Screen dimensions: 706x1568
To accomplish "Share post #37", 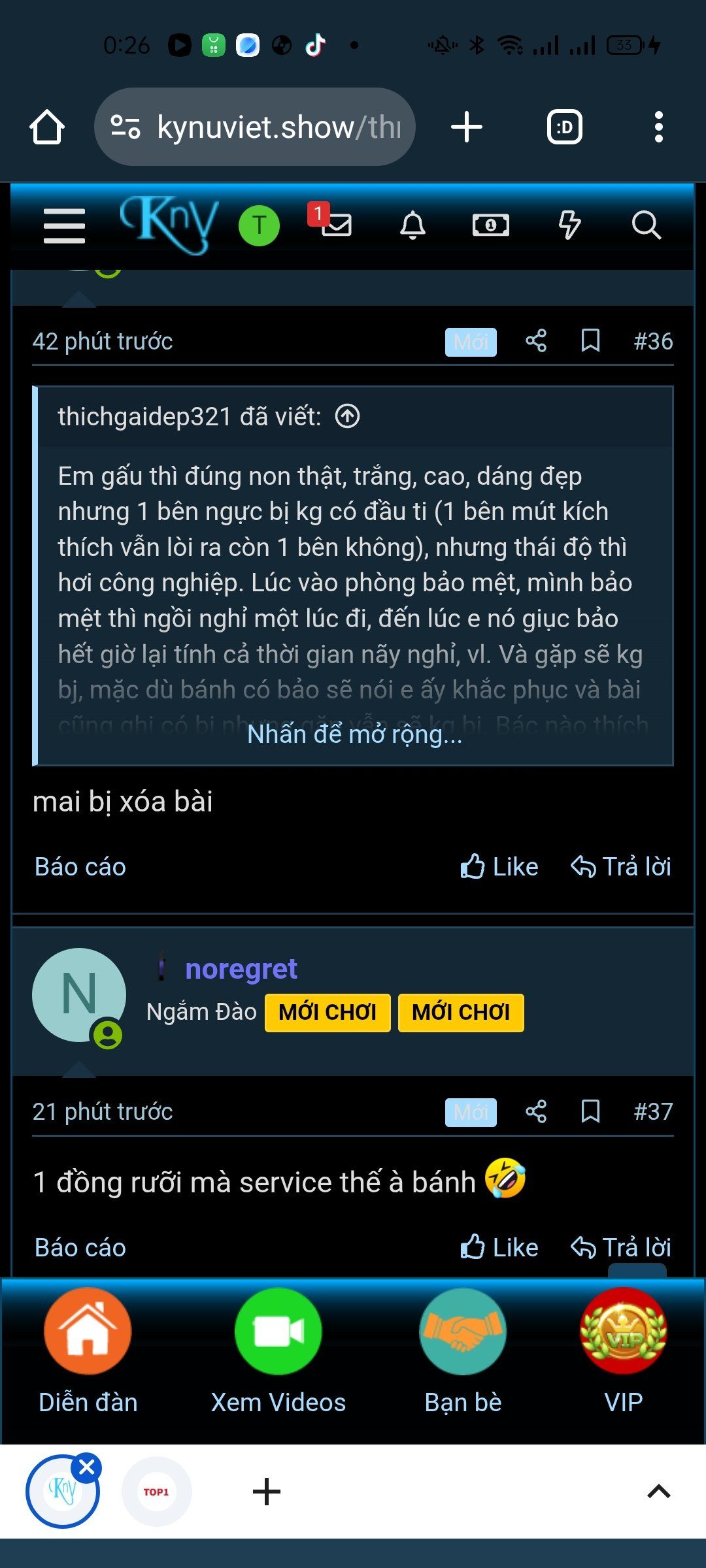I will point(536,1111).
